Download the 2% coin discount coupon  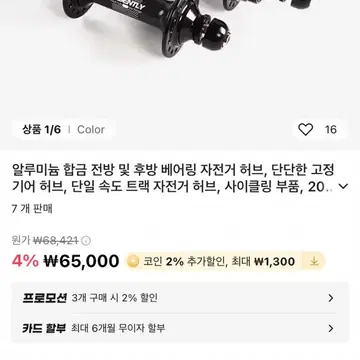314,262
